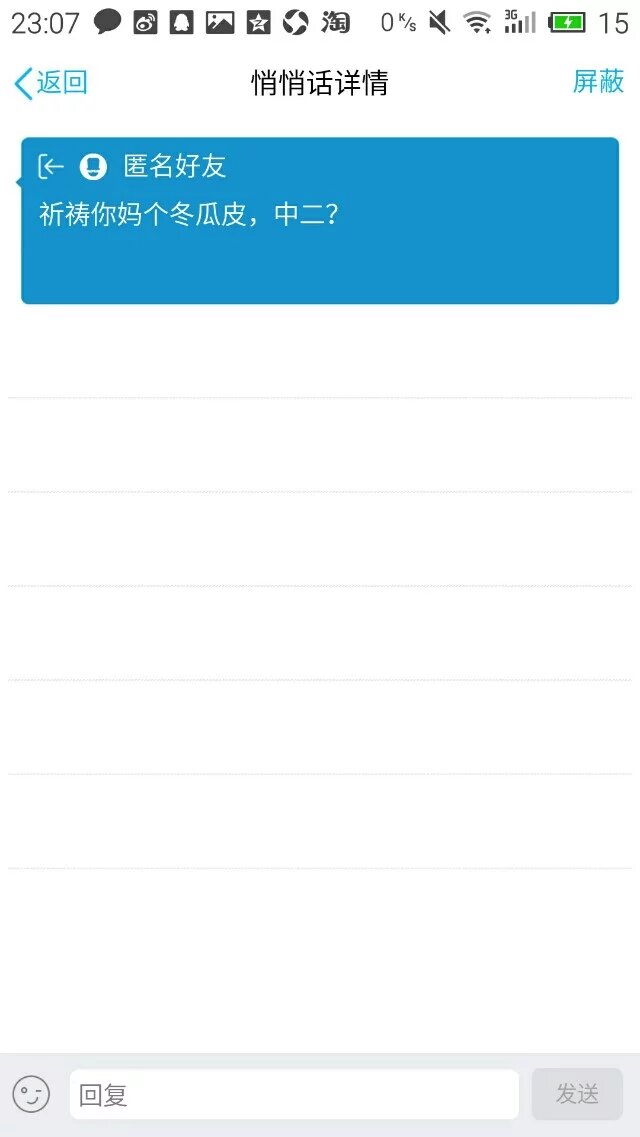Go back with the 返回 button

pos(50,83)
